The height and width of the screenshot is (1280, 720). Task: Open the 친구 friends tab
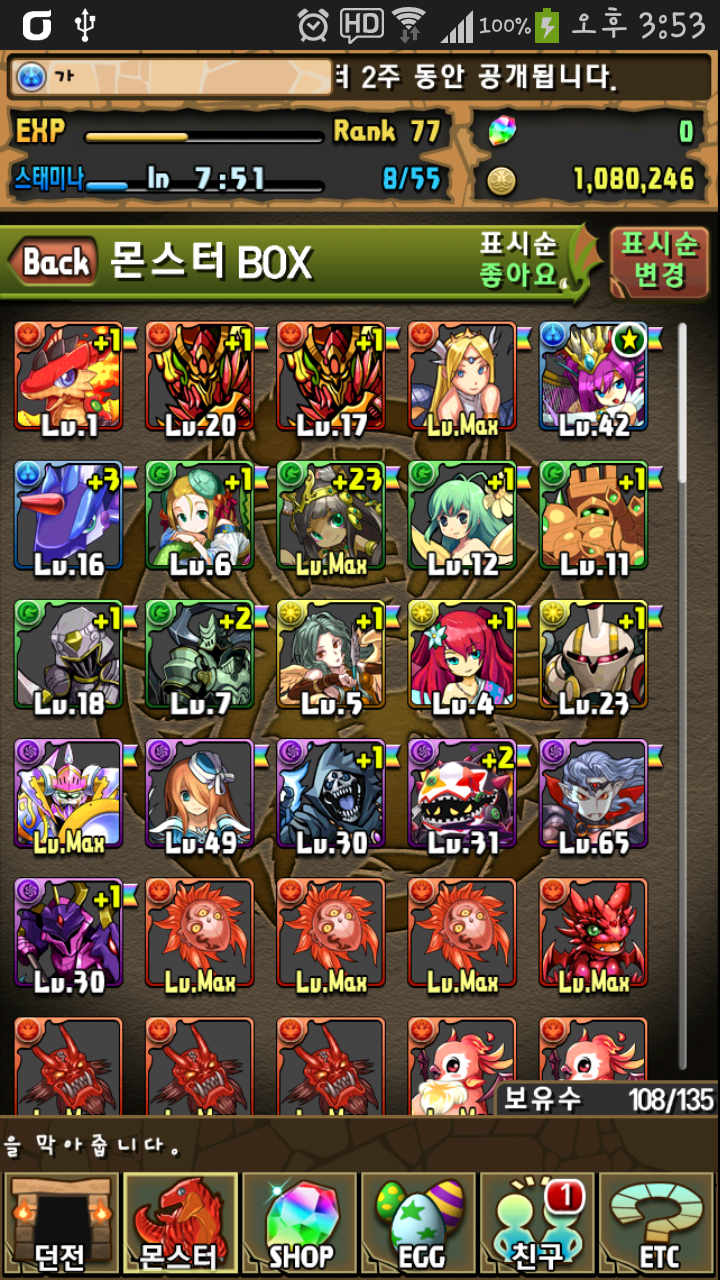[x=538, y=1225]
